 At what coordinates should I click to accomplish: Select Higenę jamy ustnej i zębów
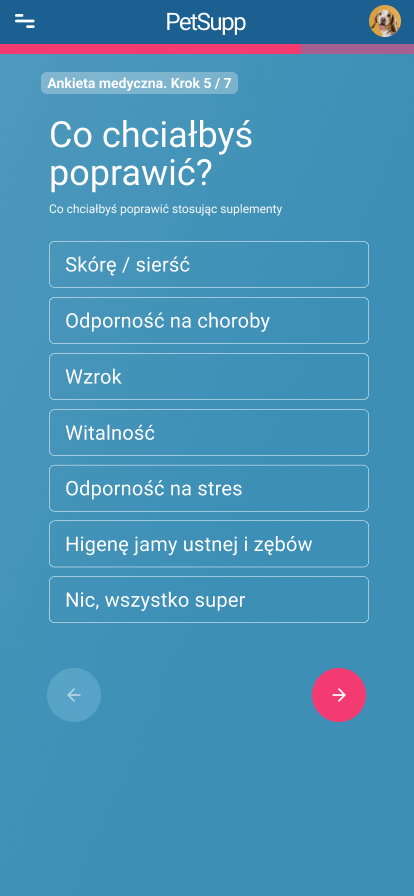click(209, 544)
